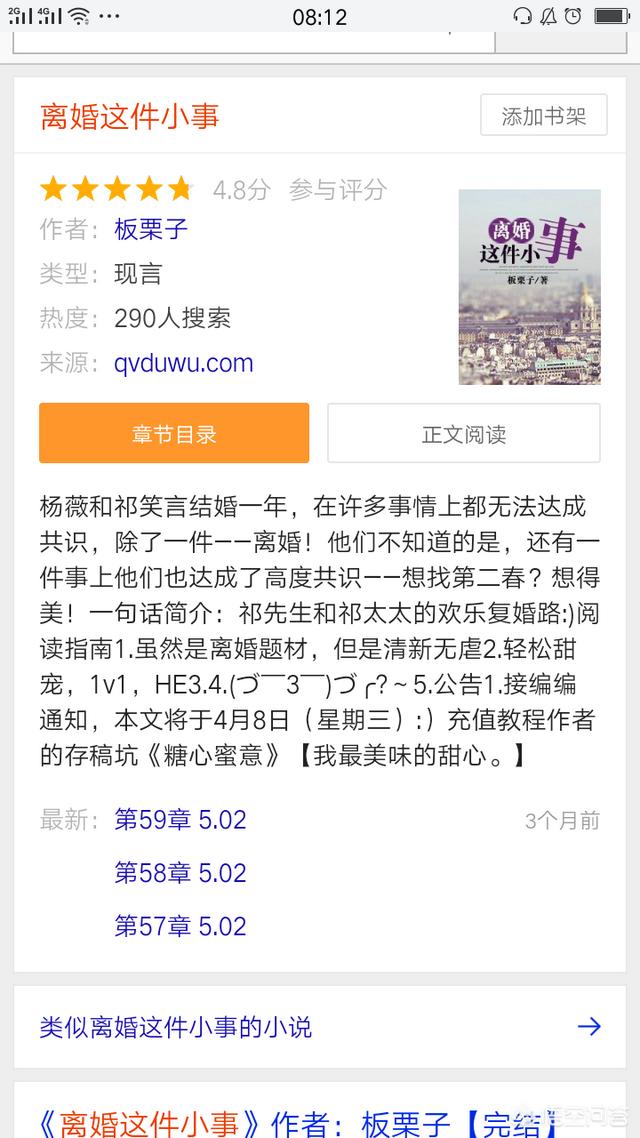Open the 章节目录 chapter list
The height and width of the screenshot is (1138, 640).
[x=174, y=433]
